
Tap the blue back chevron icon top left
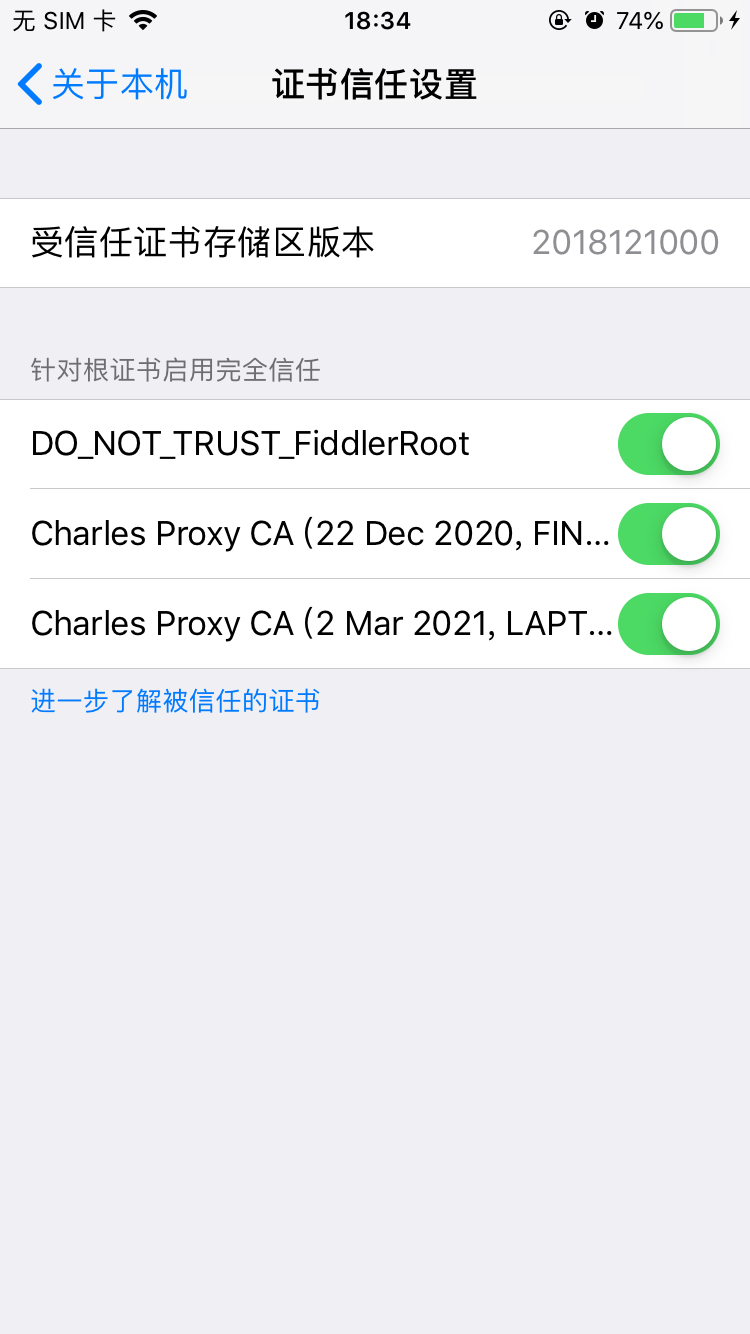coord(28,85)
